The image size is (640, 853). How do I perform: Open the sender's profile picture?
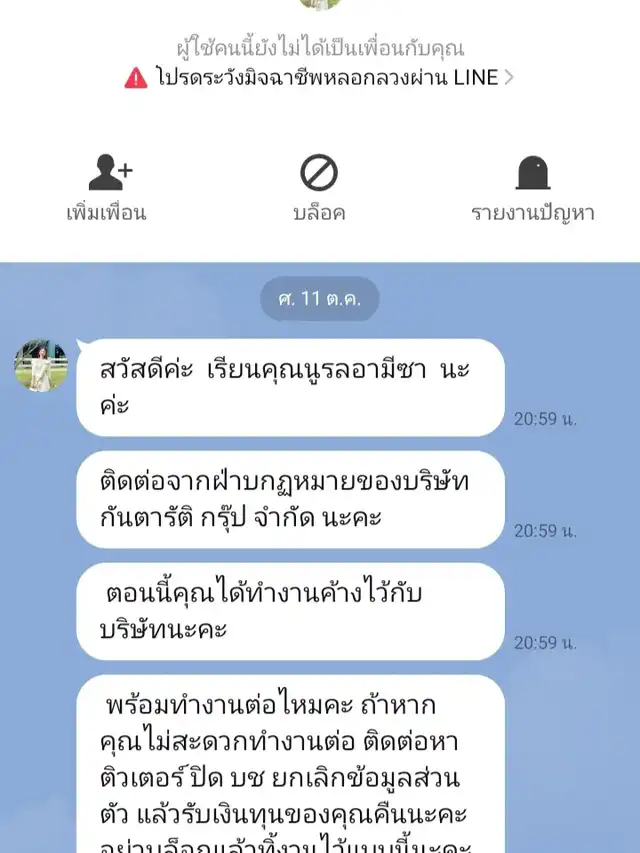tap(41, 365)
